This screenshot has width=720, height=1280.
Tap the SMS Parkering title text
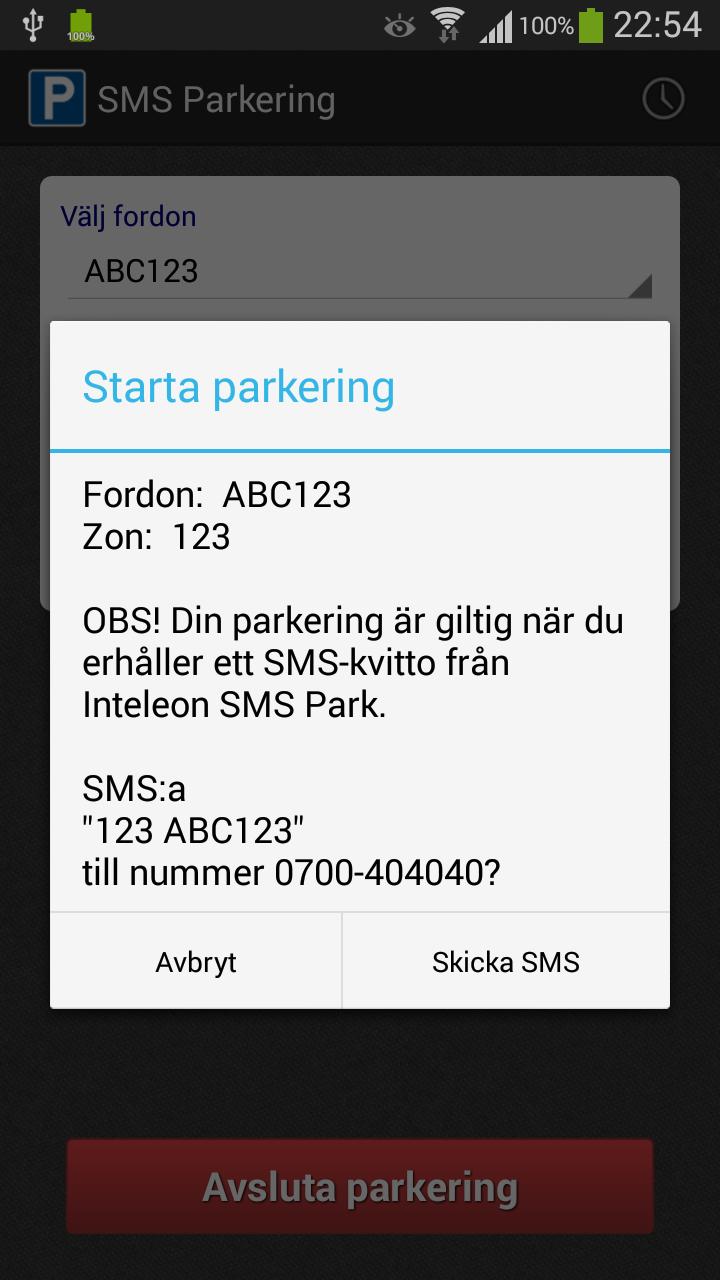(215, 98)
